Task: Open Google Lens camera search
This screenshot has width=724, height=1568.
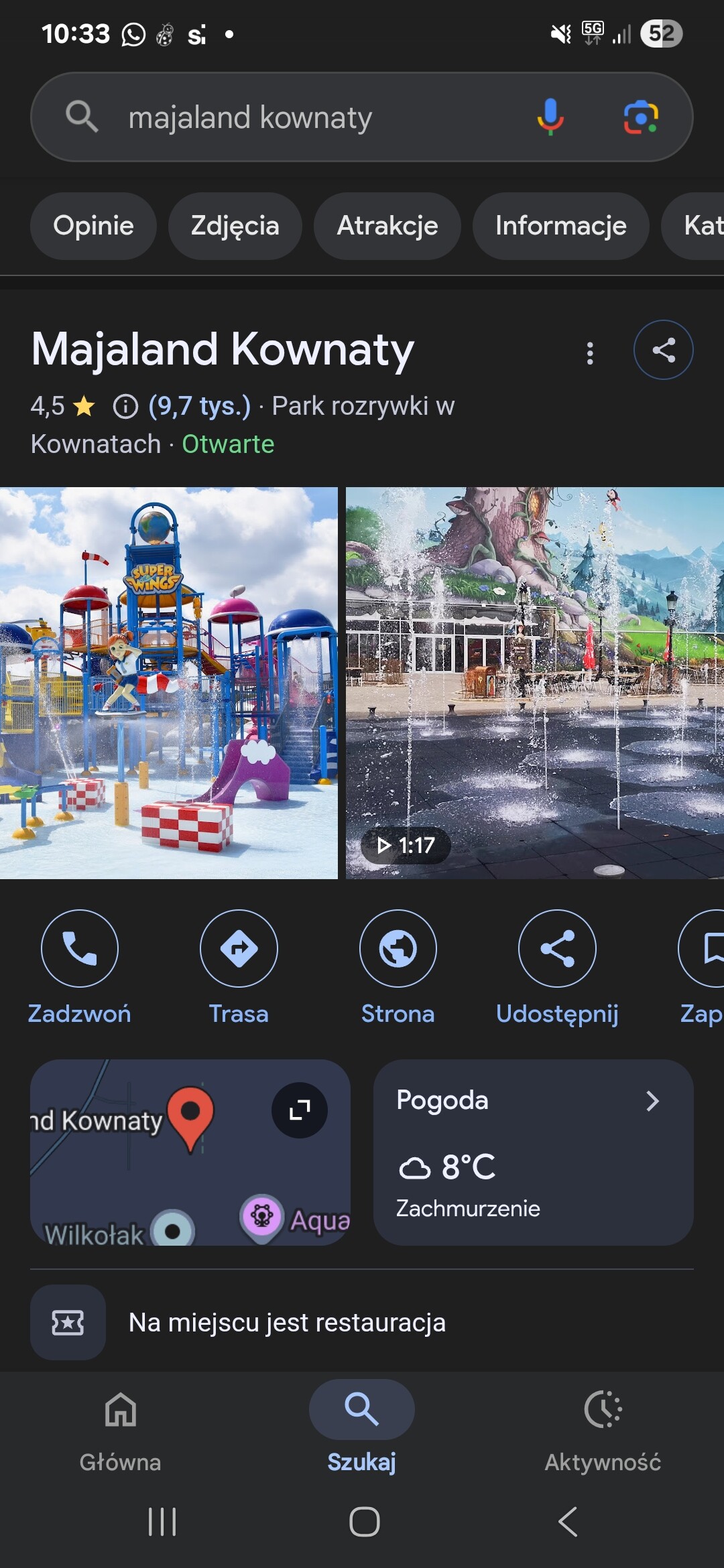Action: (640, 117)
